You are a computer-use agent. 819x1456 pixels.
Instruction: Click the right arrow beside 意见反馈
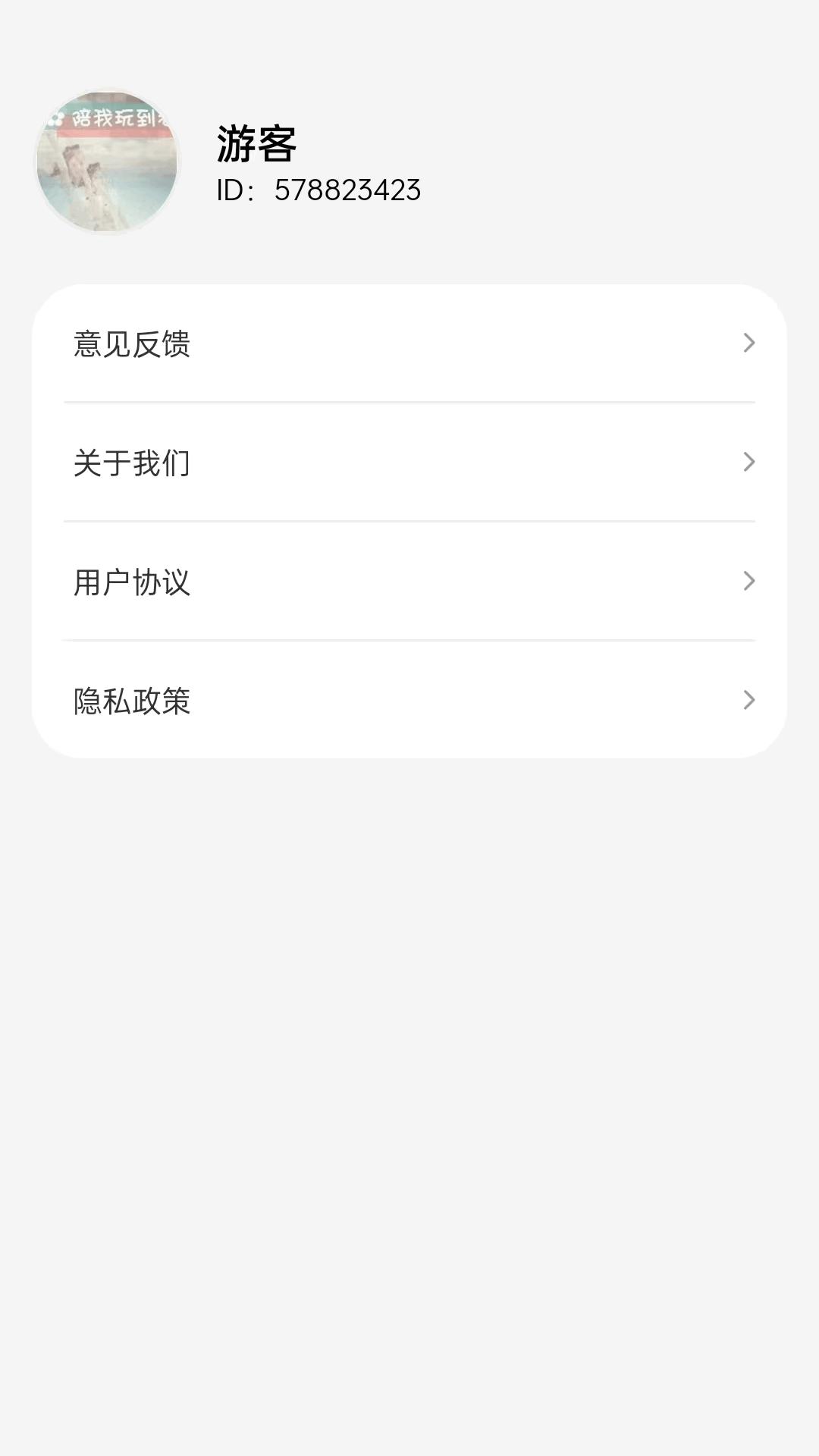click(751, 344)
